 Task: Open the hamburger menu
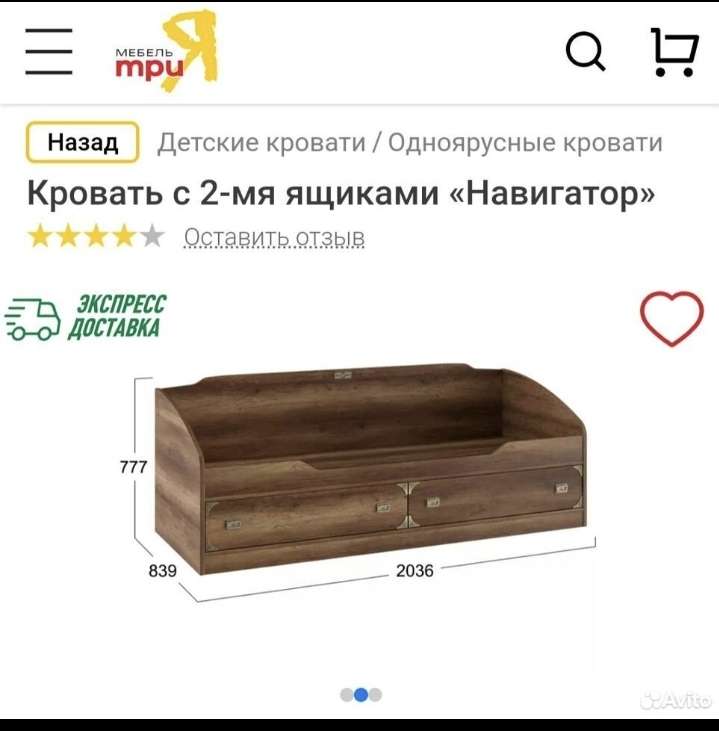(x=49, y=51)
